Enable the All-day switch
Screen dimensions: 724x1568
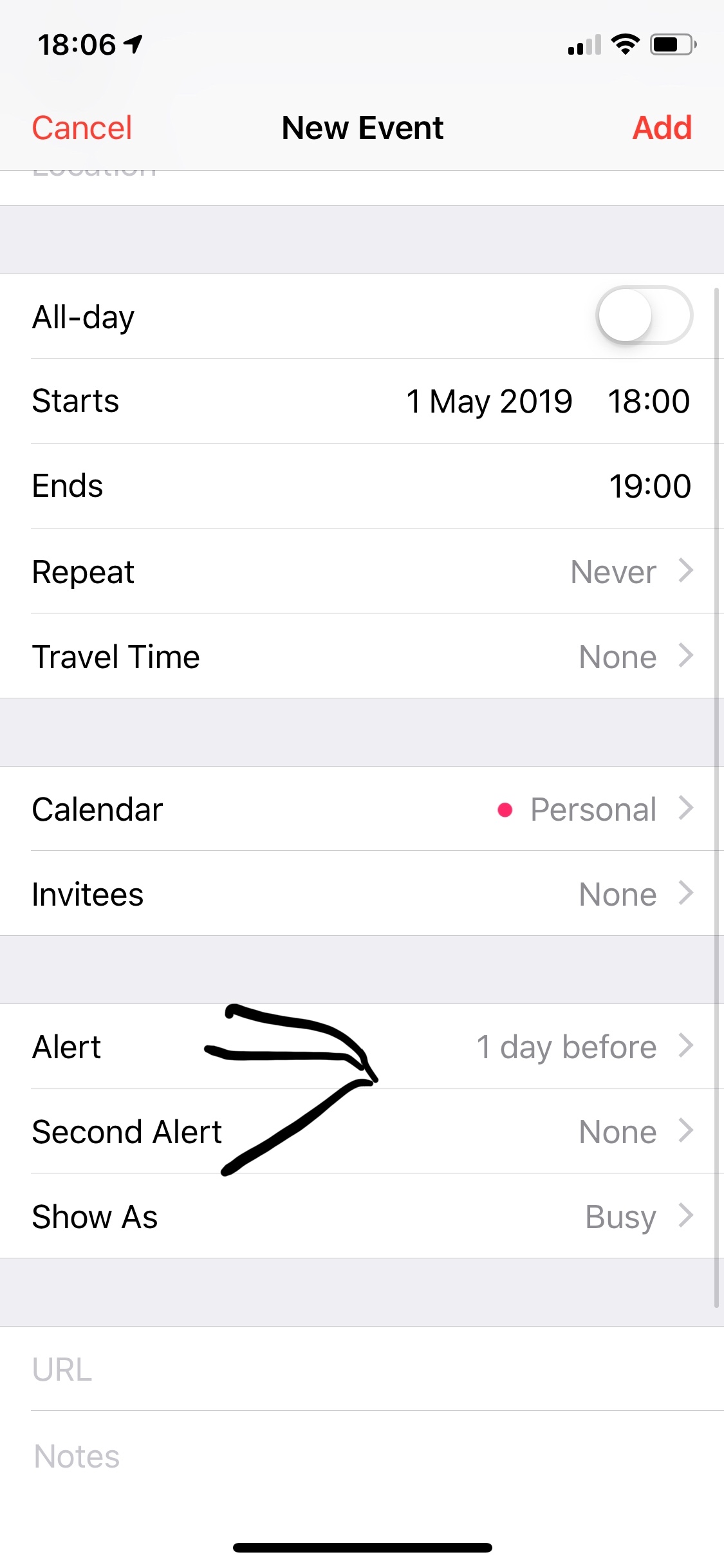644,315
